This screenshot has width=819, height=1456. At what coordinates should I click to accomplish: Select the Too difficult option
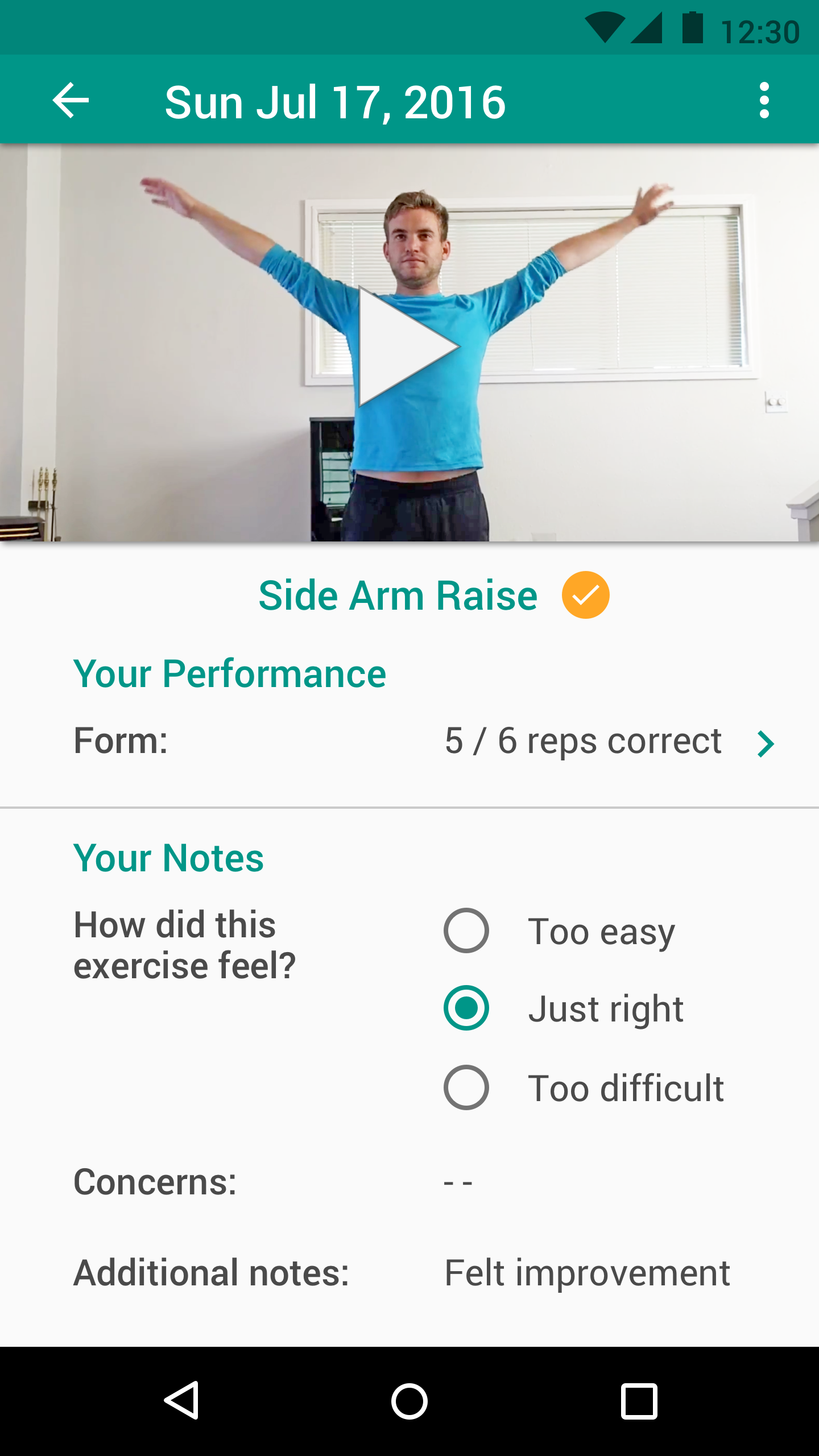point(466,1087)
